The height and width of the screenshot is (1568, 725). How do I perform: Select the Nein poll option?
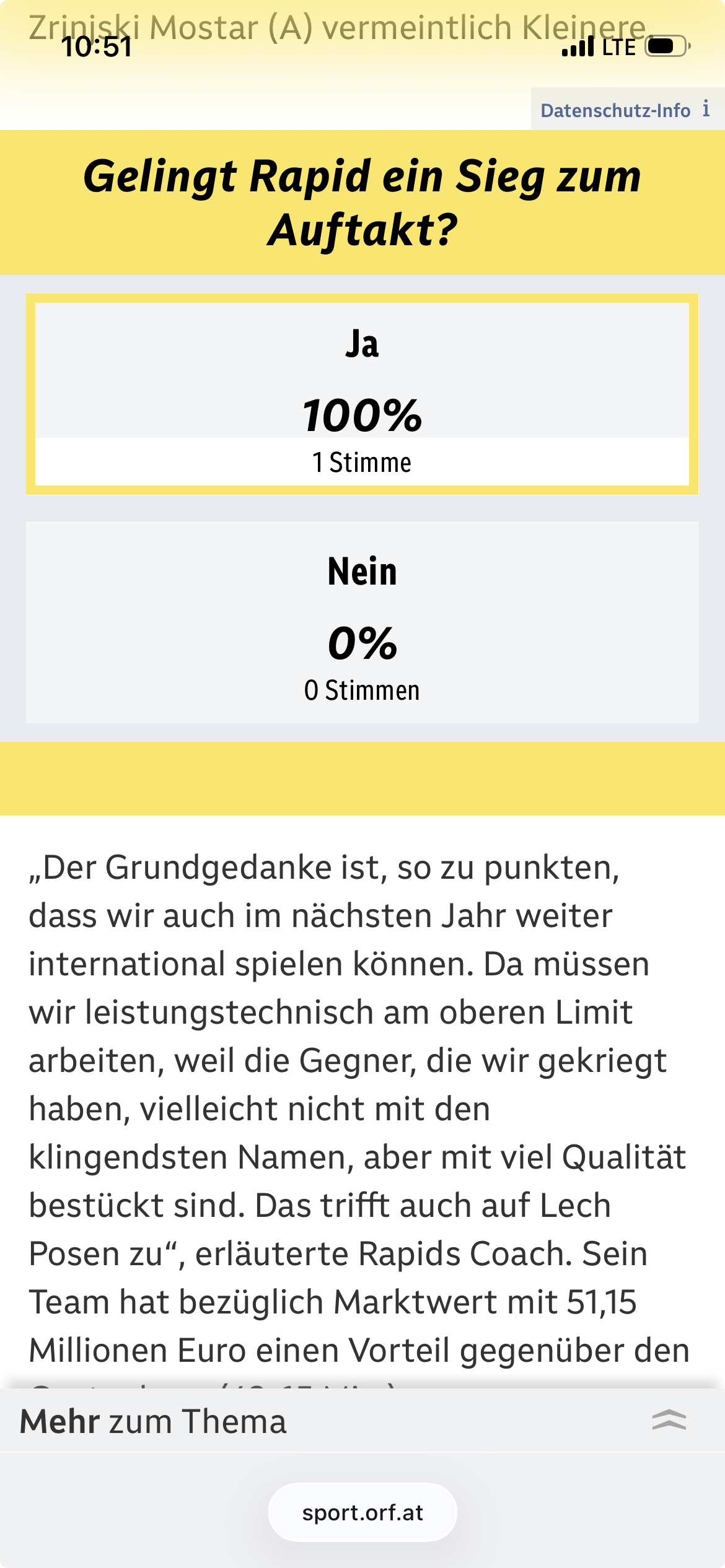pos(362,622)
